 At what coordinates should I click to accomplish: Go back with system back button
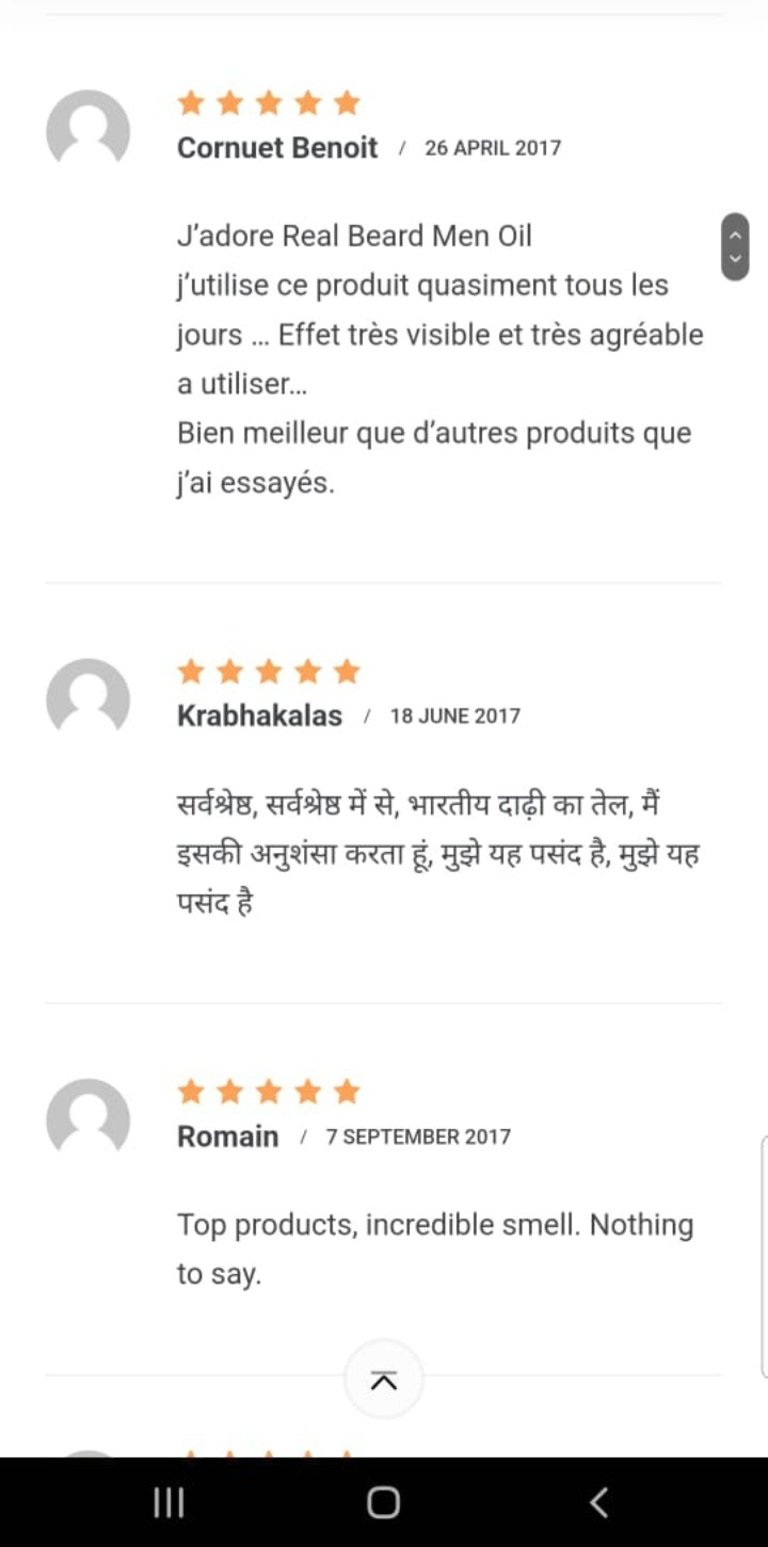(598, 1502)
